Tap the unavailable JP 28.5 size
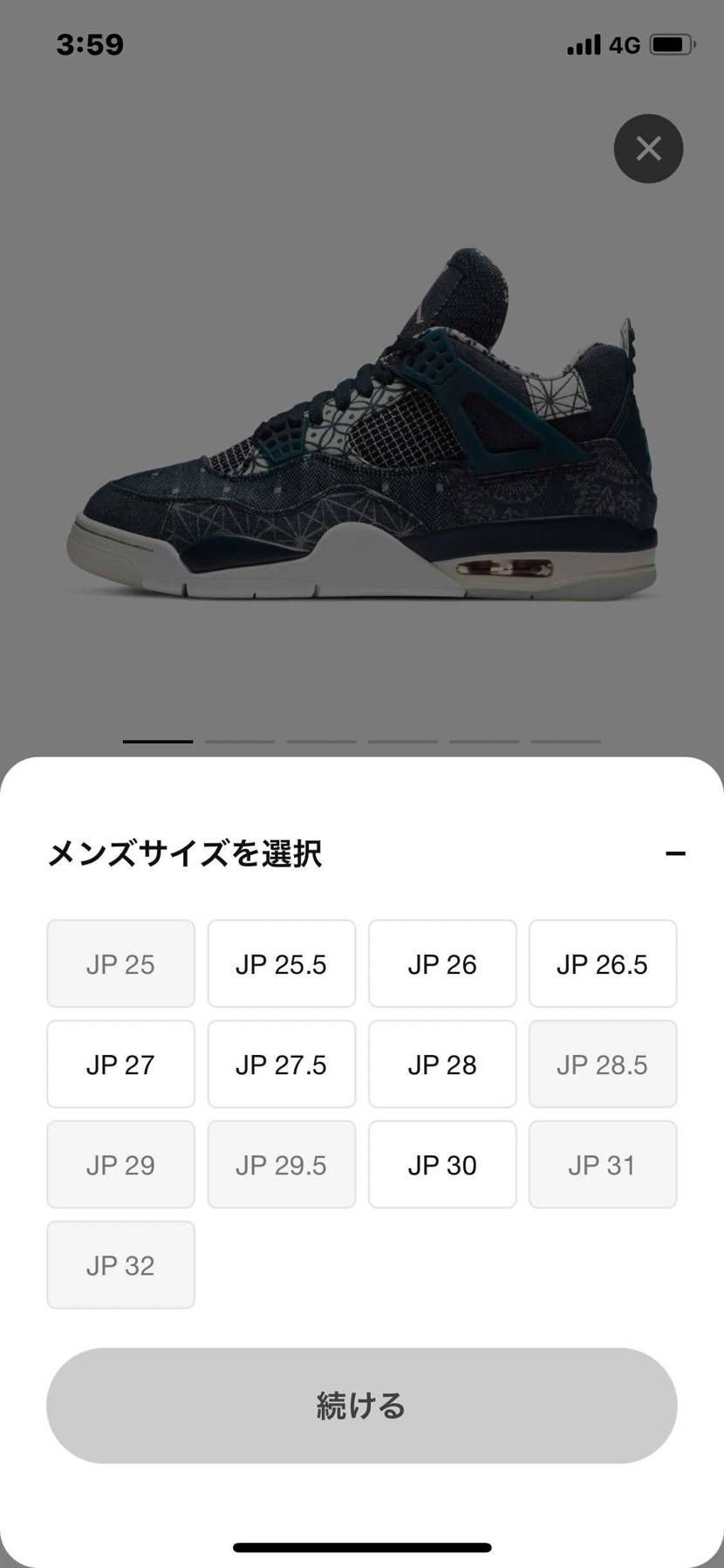Screen dimensions: 724x1568 pyautogui.click(x=602, y=1065)
